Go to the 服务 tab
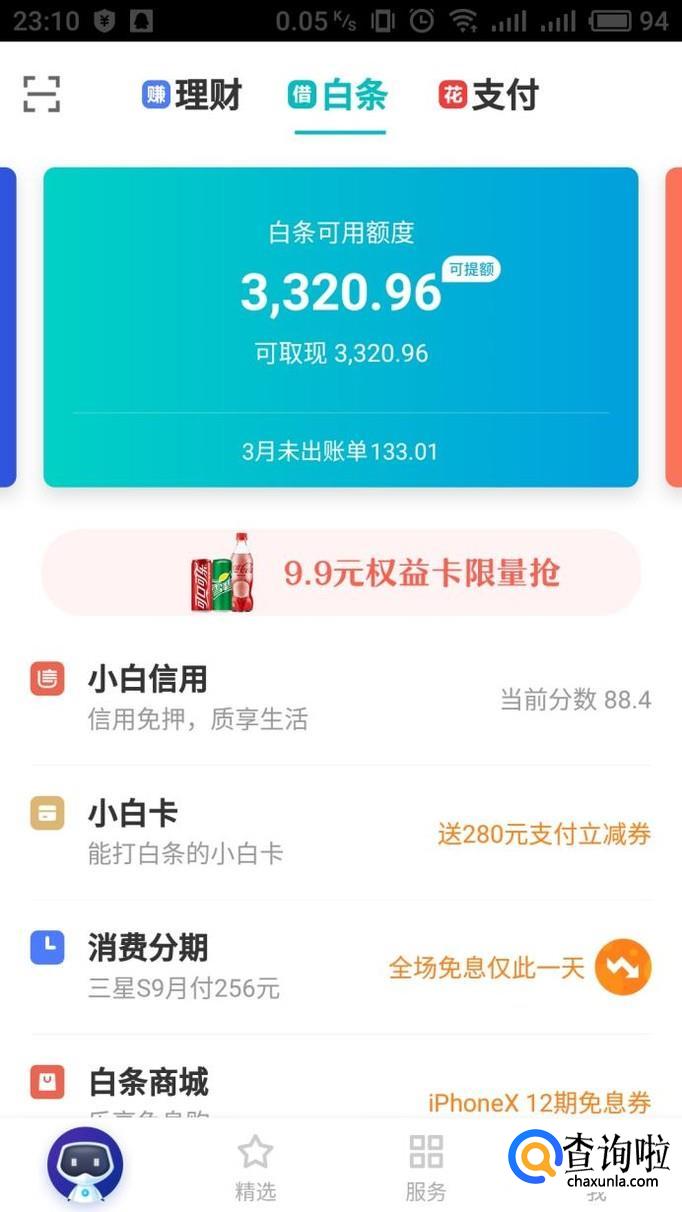This screenshot has height=1212, width=682. pyautogui.click(x=426, y=1167)
